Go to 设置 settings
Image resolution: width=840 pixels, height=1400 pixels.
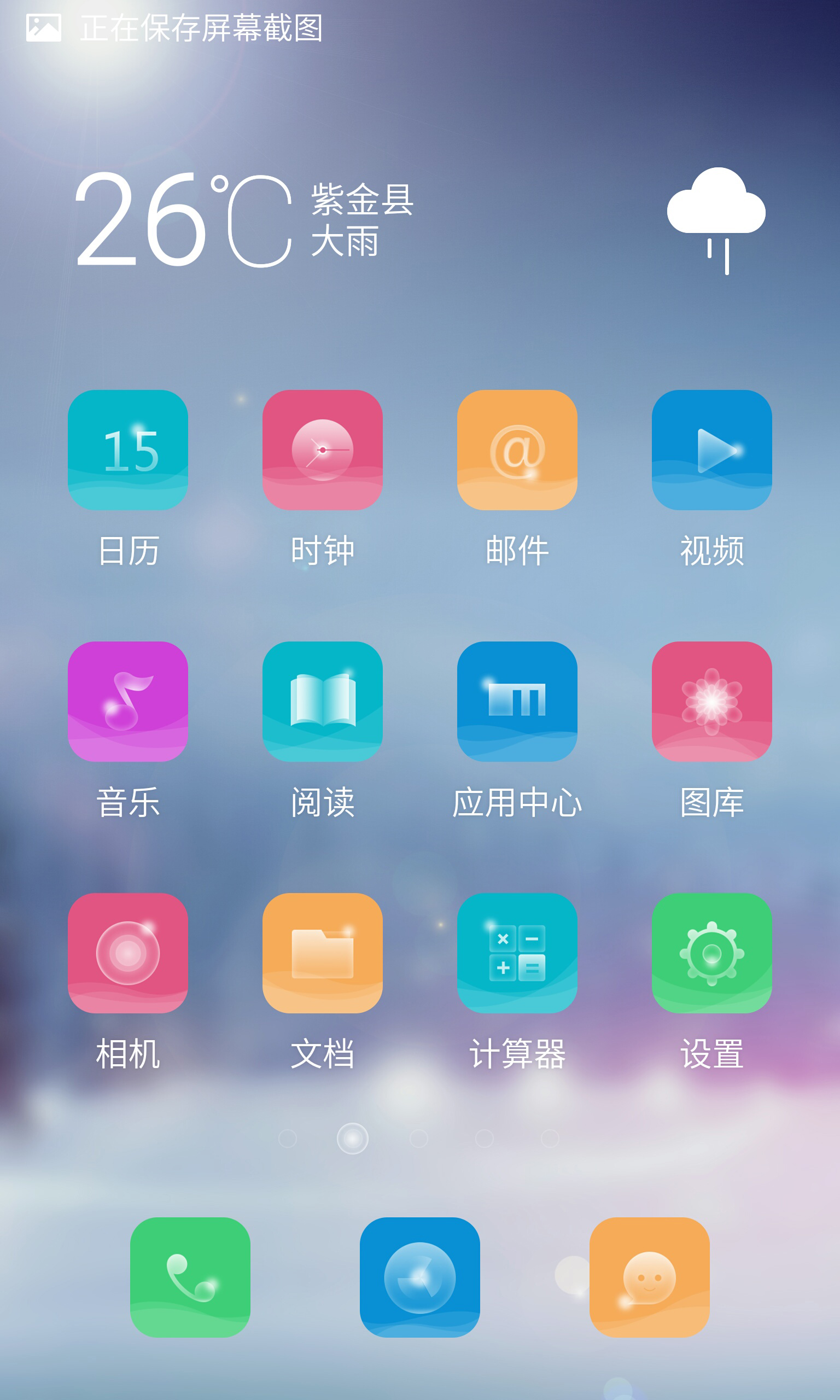pos(711,953)
